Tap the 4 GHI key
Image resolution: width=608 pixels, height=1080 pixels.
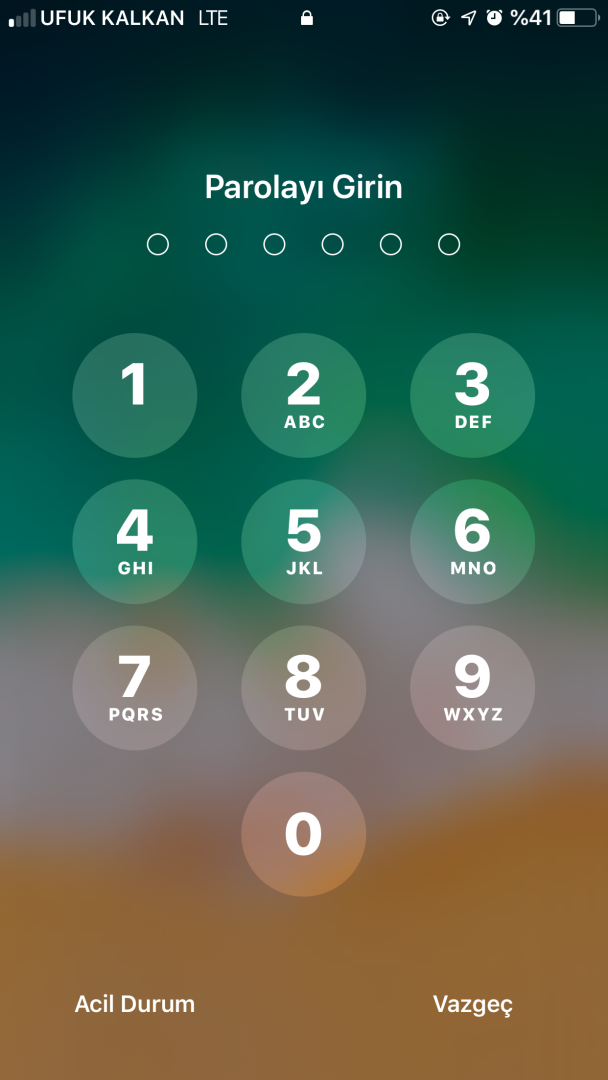(x=135, y=542)
